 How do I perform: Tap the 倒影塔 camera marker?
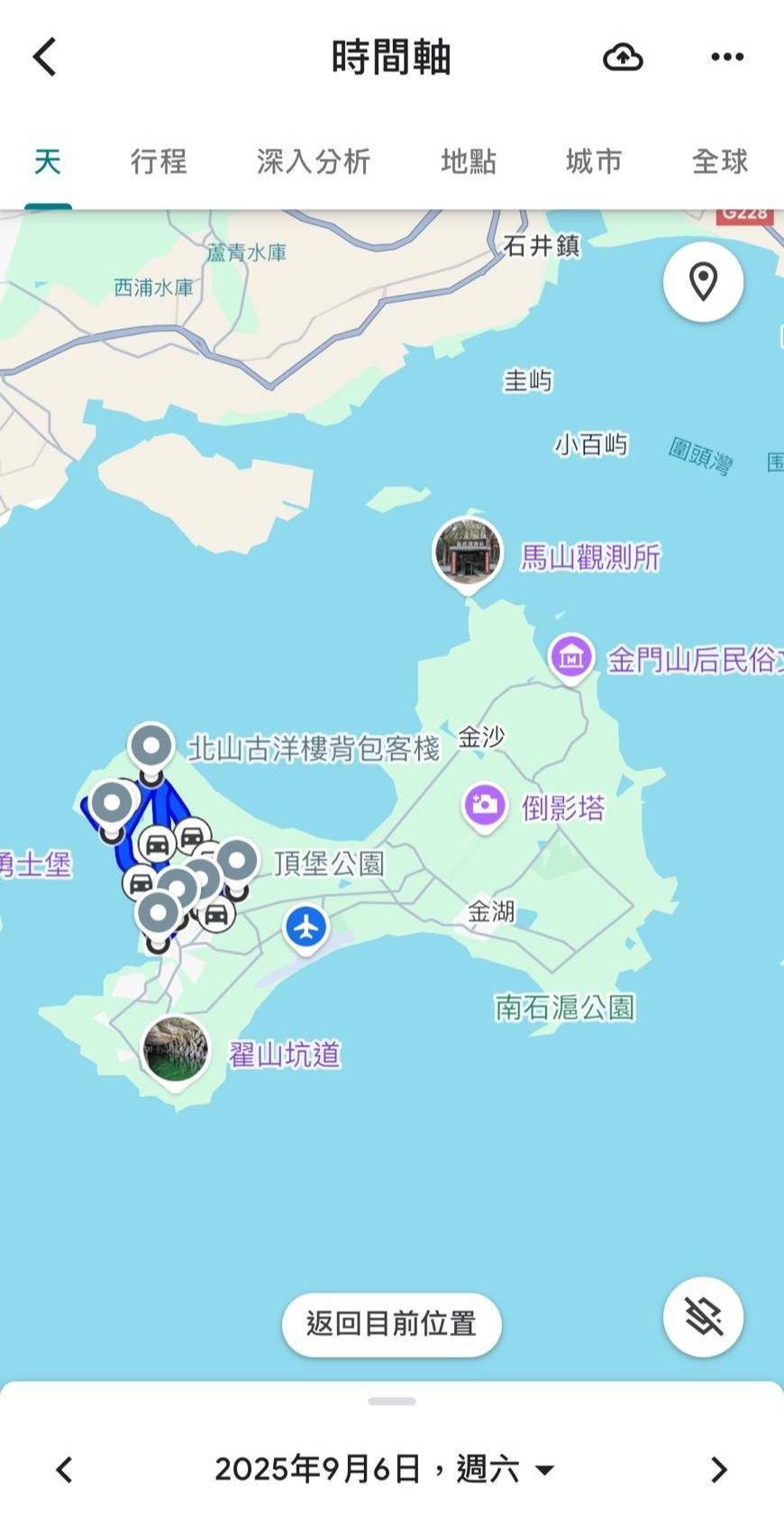pyautogui.click(x=484, y=804)
